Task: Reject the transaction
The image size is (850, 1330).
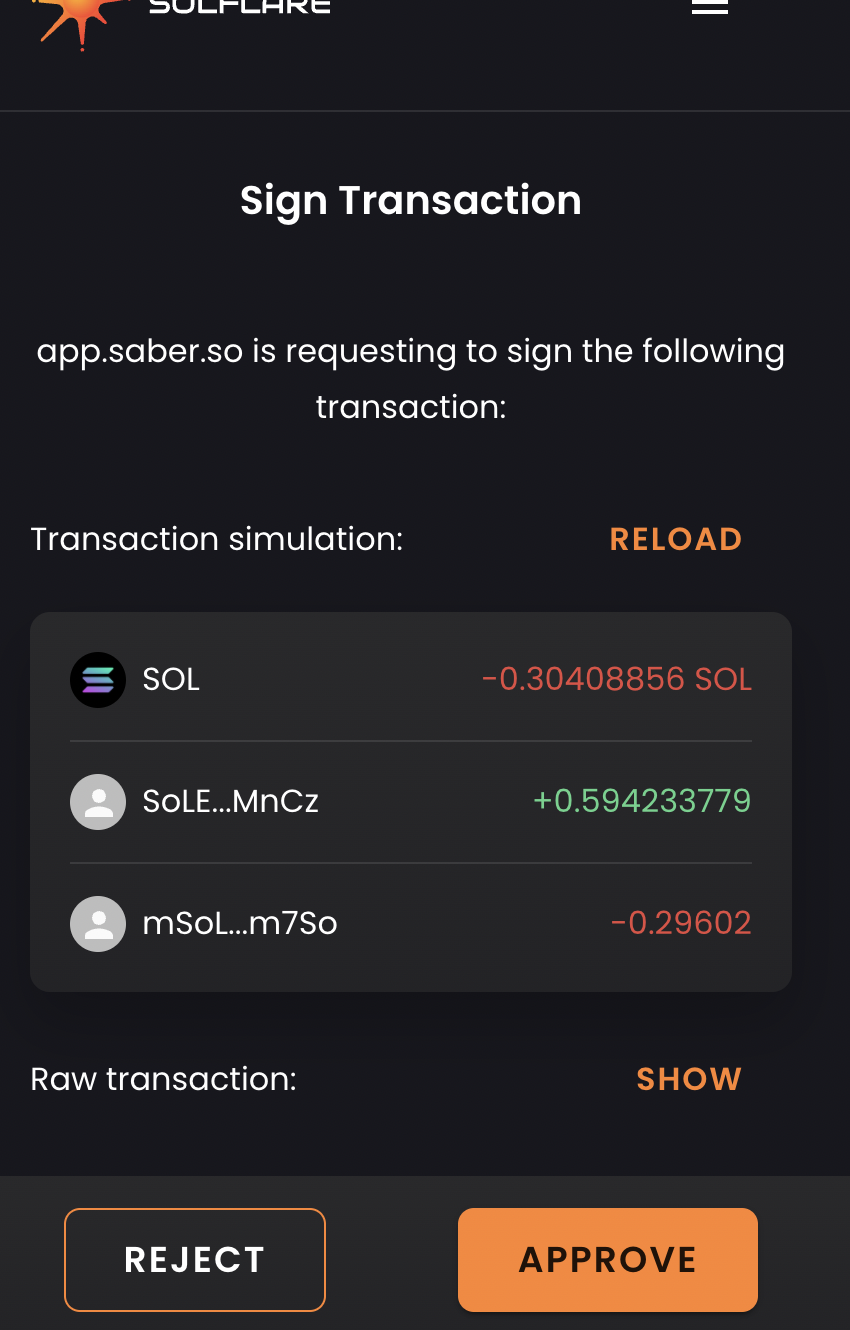Action: coord(195,1259)
